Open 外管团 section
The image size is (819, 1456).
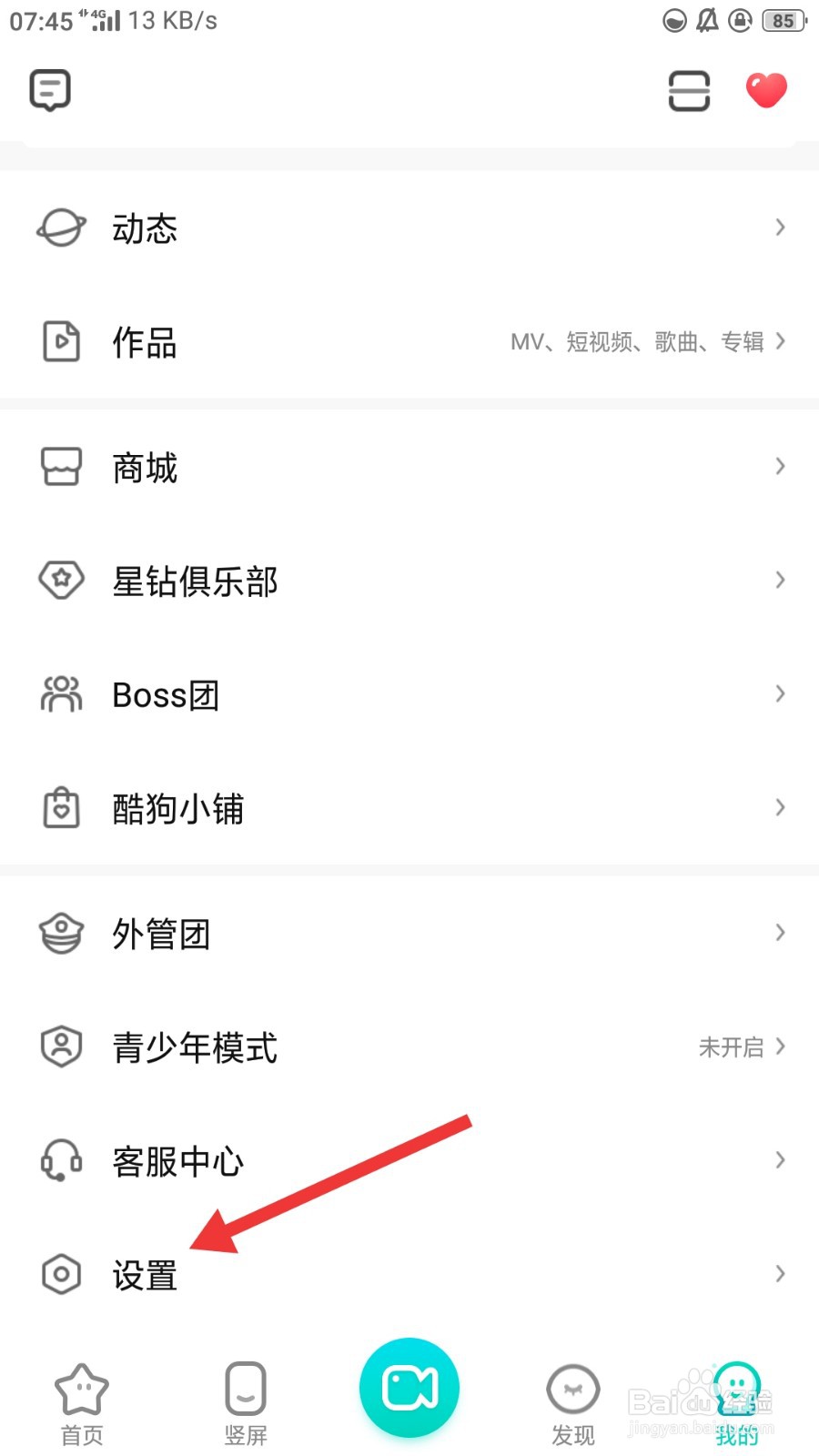pos(161,934)
